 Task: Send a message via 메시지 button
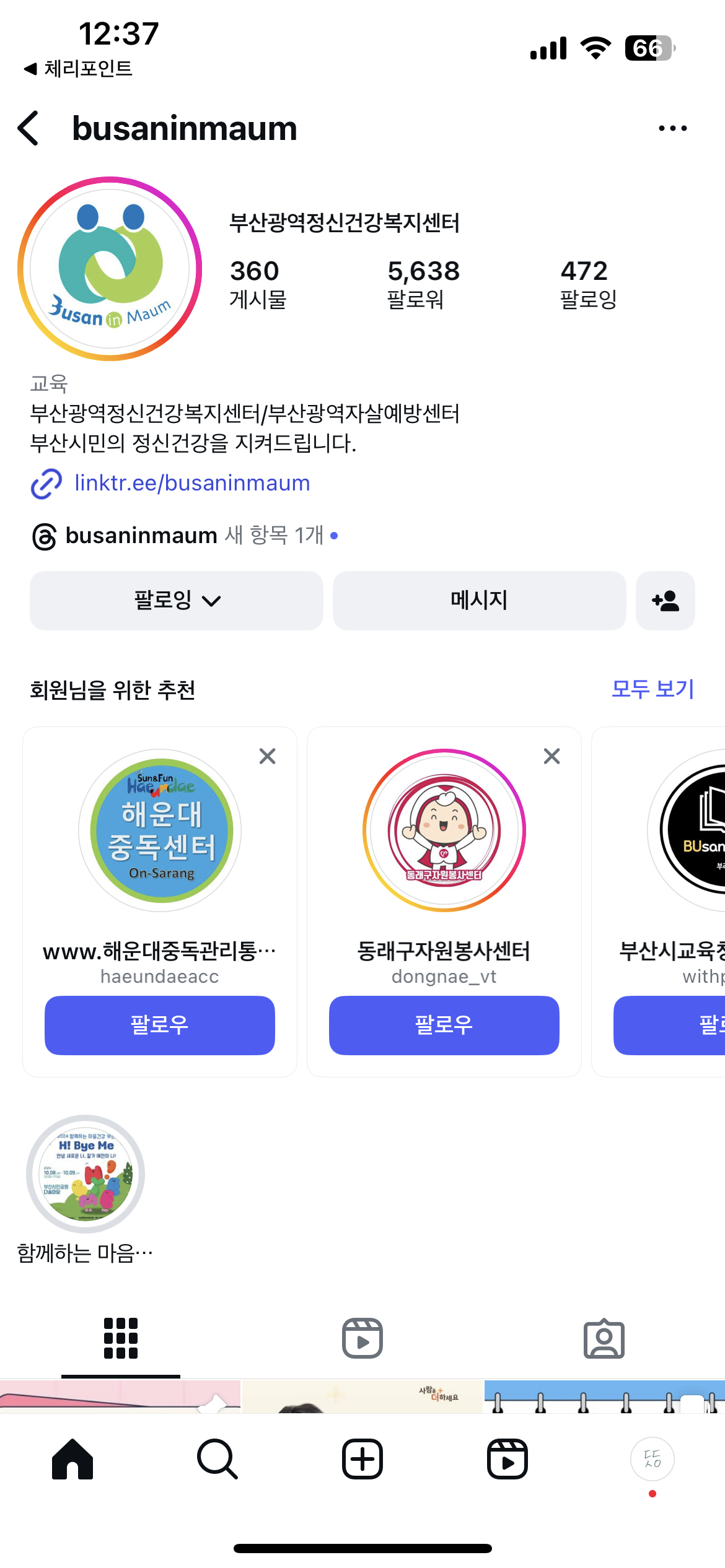[479, 600]
